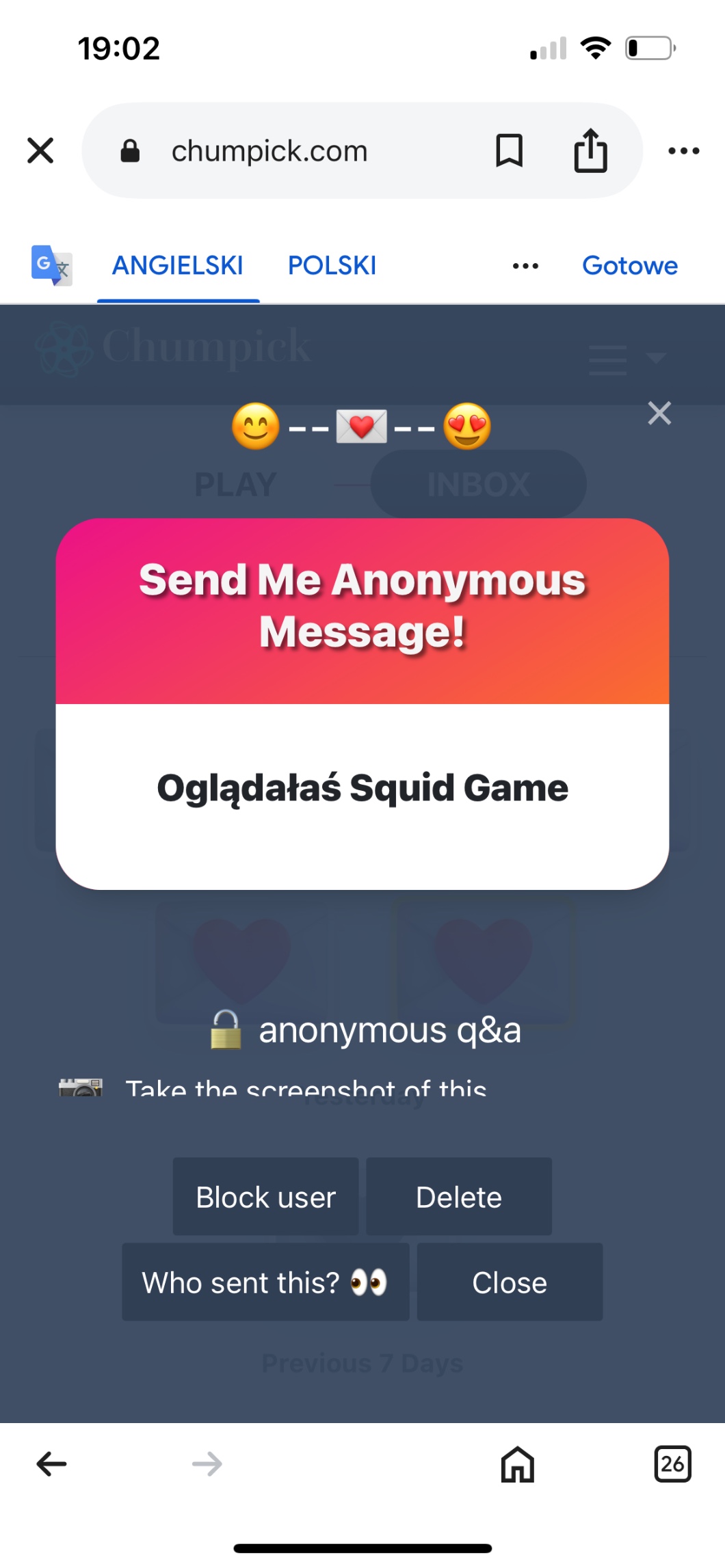This screenshot has width=725, height=1568.
Task: Open the 26 tabs switcher
Action: point(672,1464)
